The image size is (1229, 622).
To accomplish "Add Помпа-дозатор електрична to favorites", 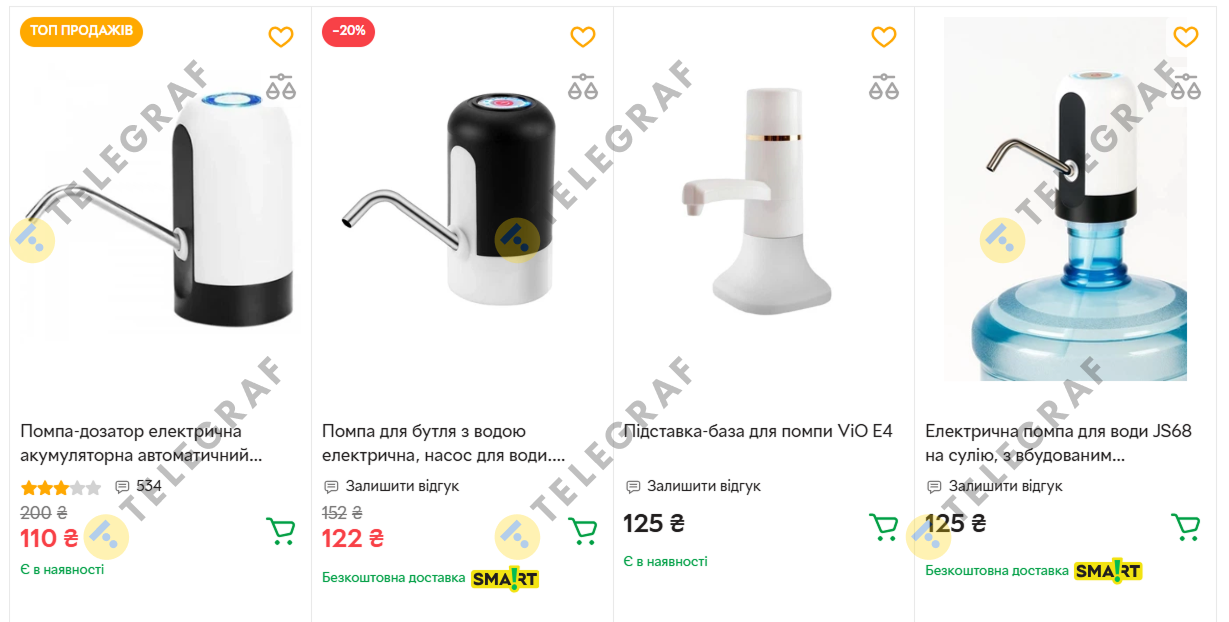I will (281, 37).
